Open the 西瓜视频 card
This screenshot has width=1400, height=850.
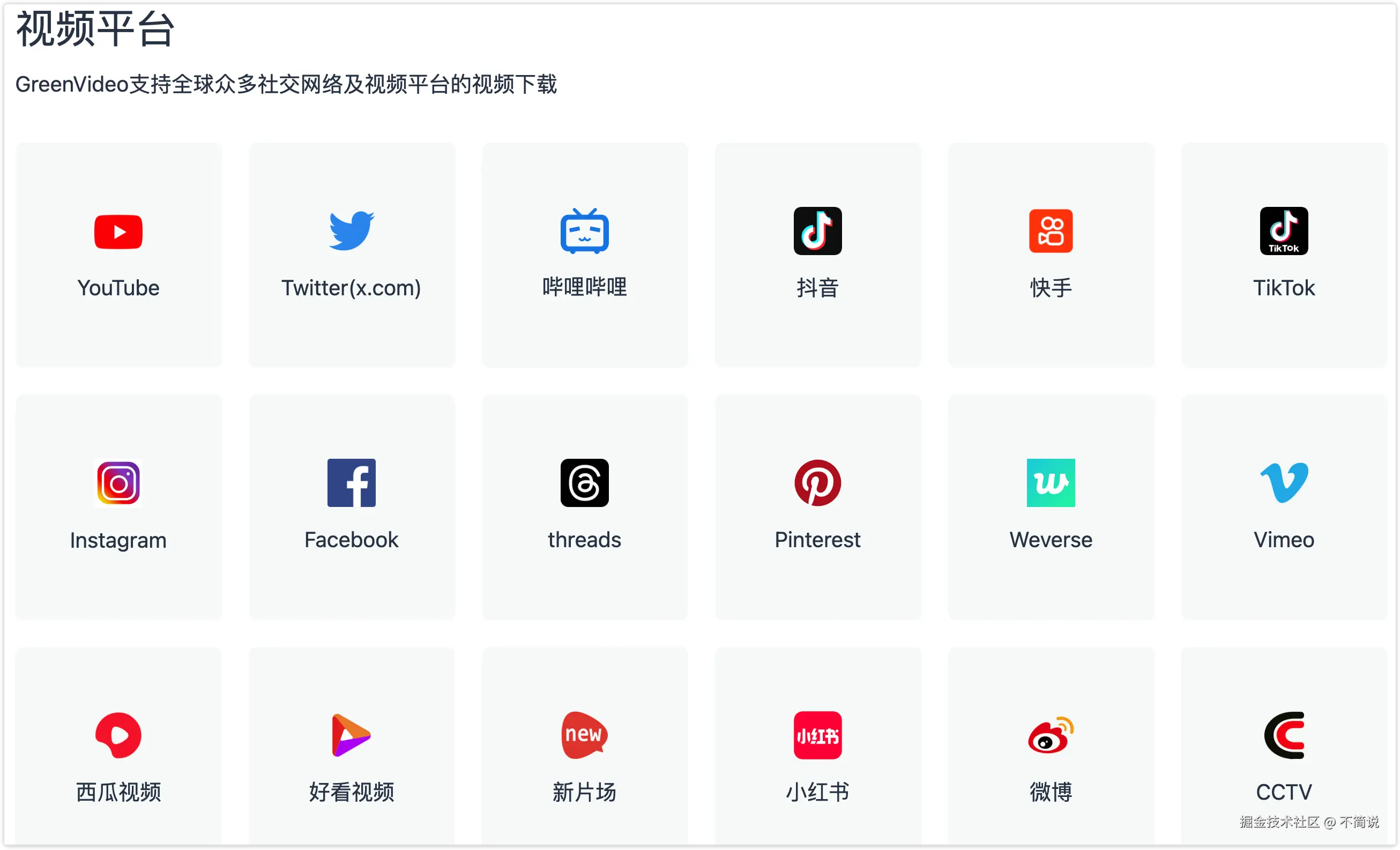point(118,750)
